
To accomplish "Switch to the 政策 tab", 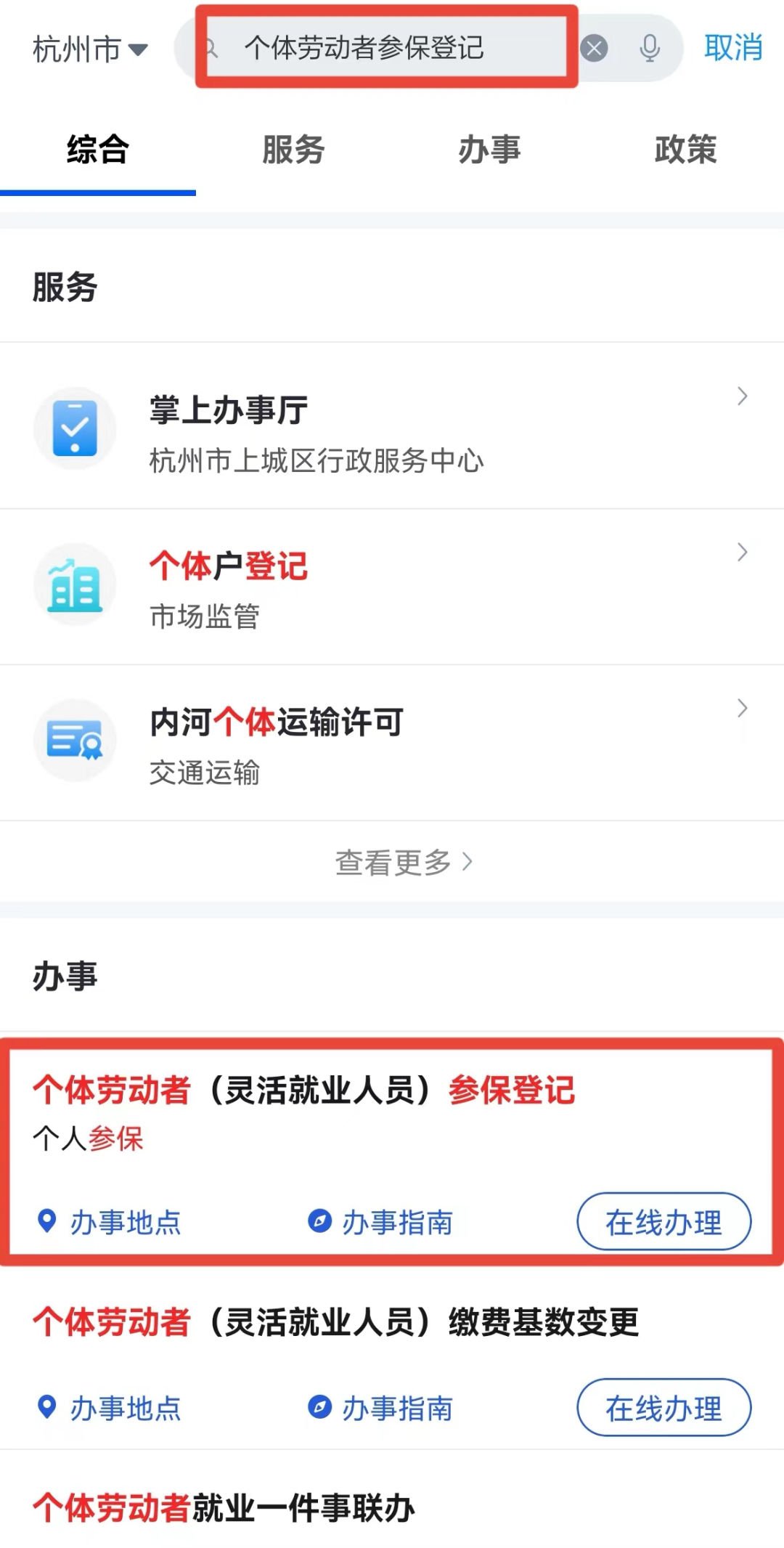I will pos(685,150).
